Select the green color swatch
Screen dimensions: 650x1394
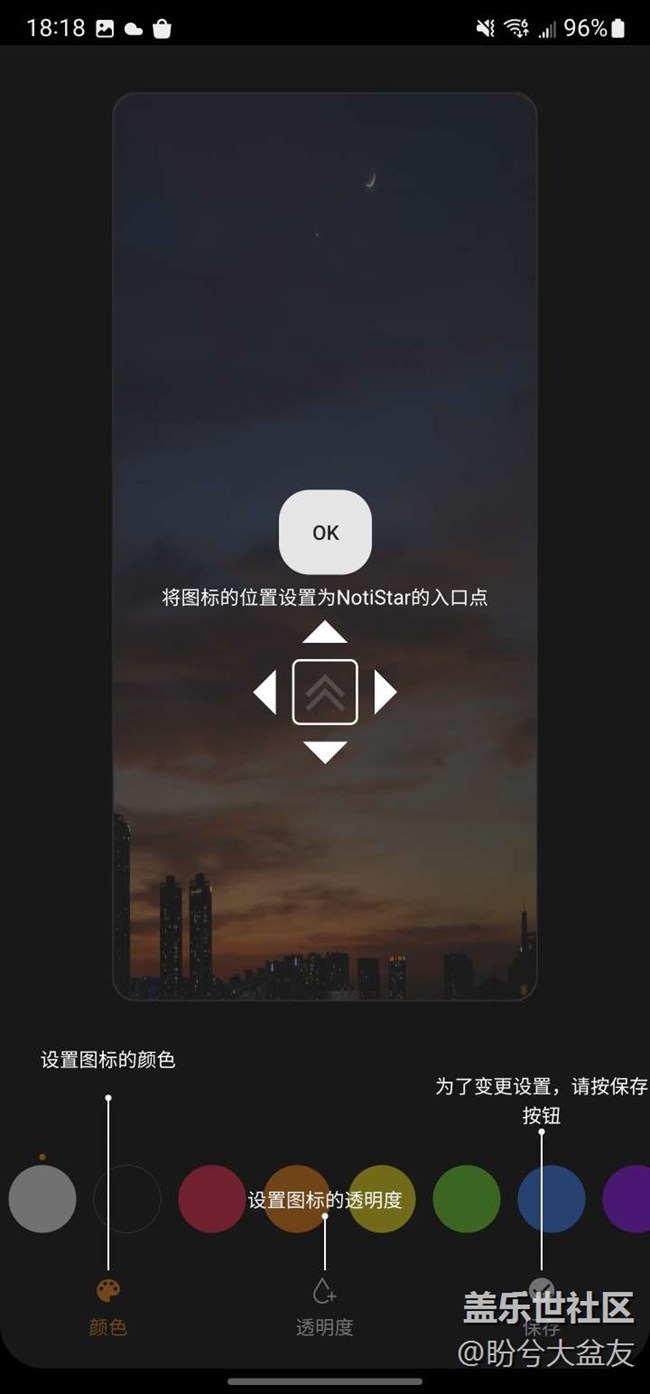(x=466, y=1198)
